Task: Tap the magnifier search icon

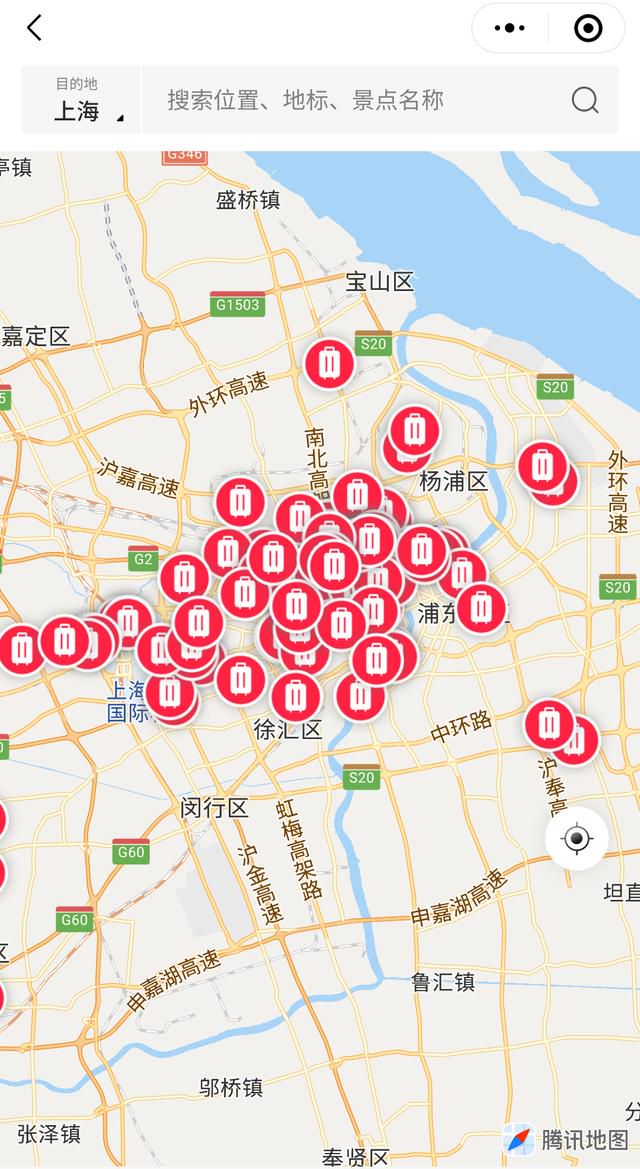Action: click(585, 100)
